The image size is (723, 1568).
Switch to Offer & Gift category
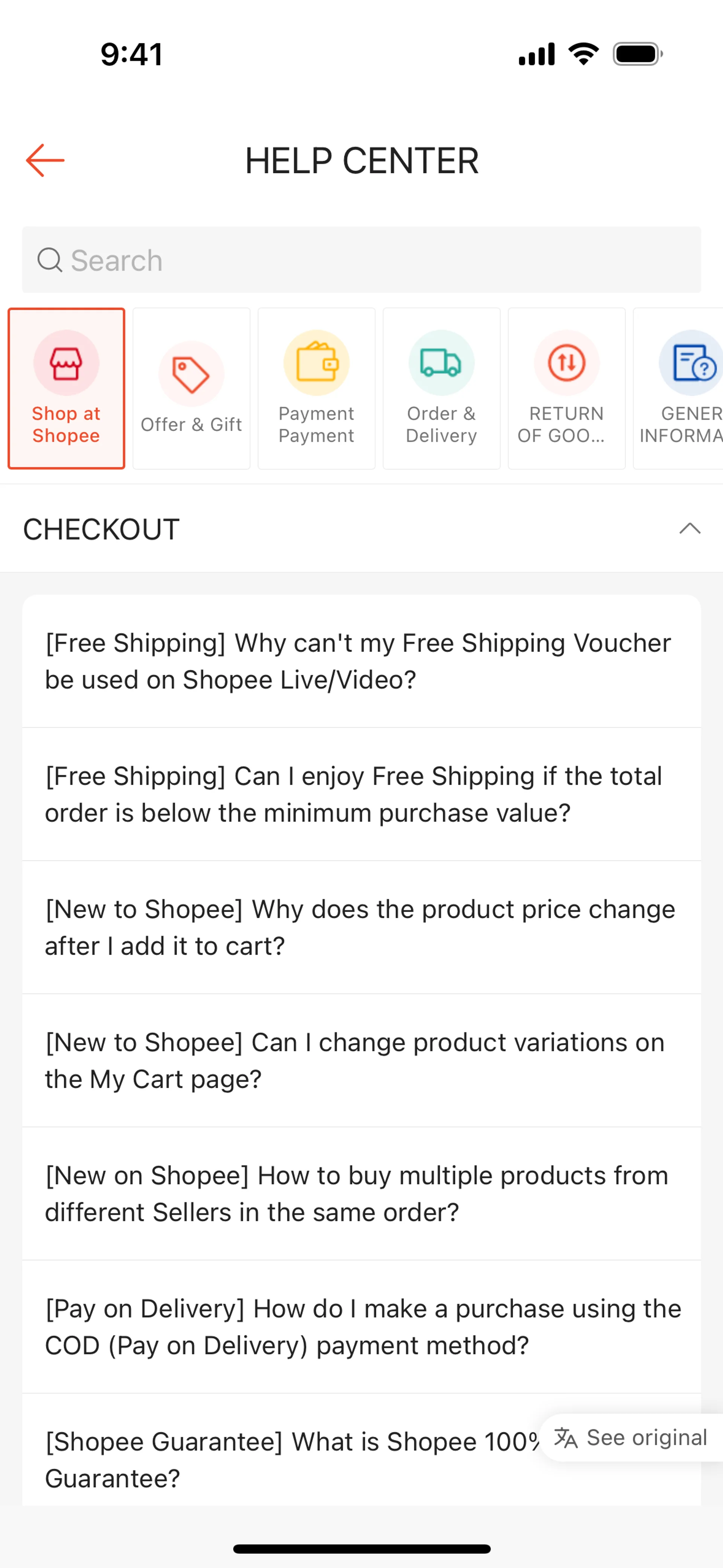[191, 388]
